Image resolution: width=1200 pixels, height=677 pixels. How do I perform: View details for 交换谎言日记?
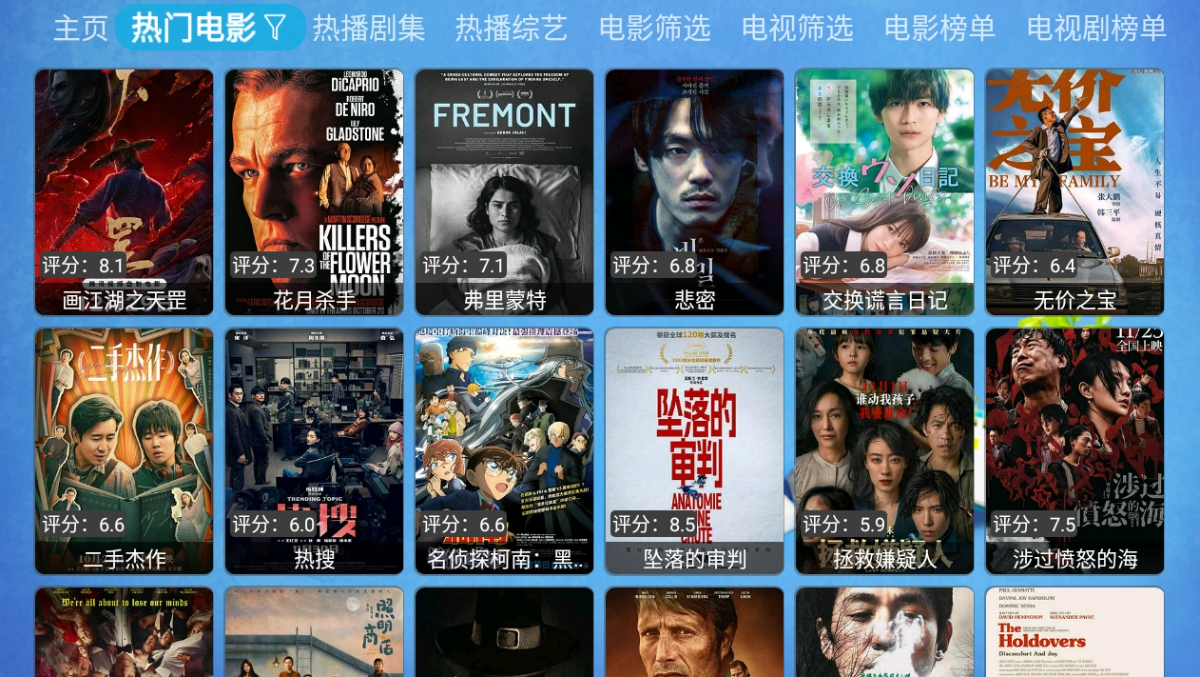pos(884,190)
